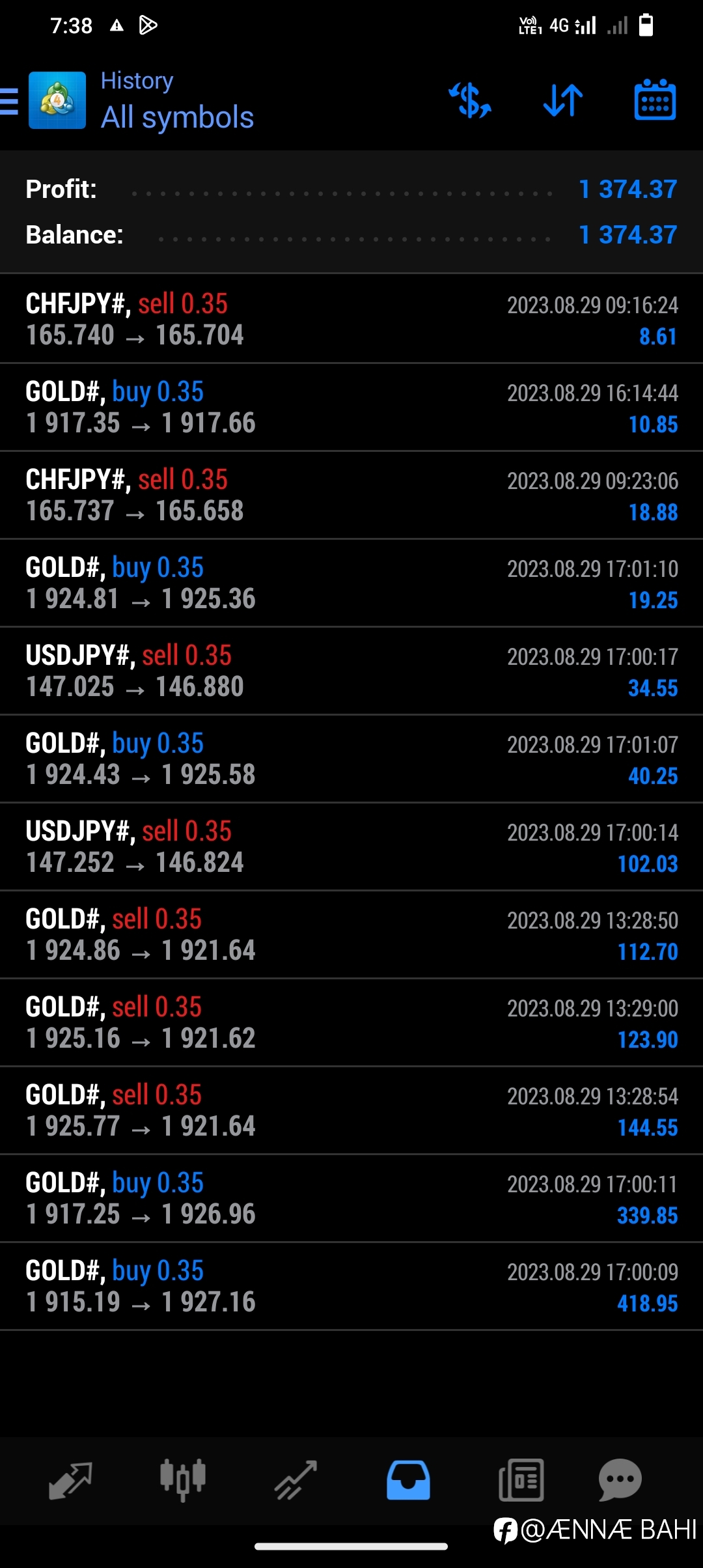Switch to the Chart tab

coord(183,1480)
